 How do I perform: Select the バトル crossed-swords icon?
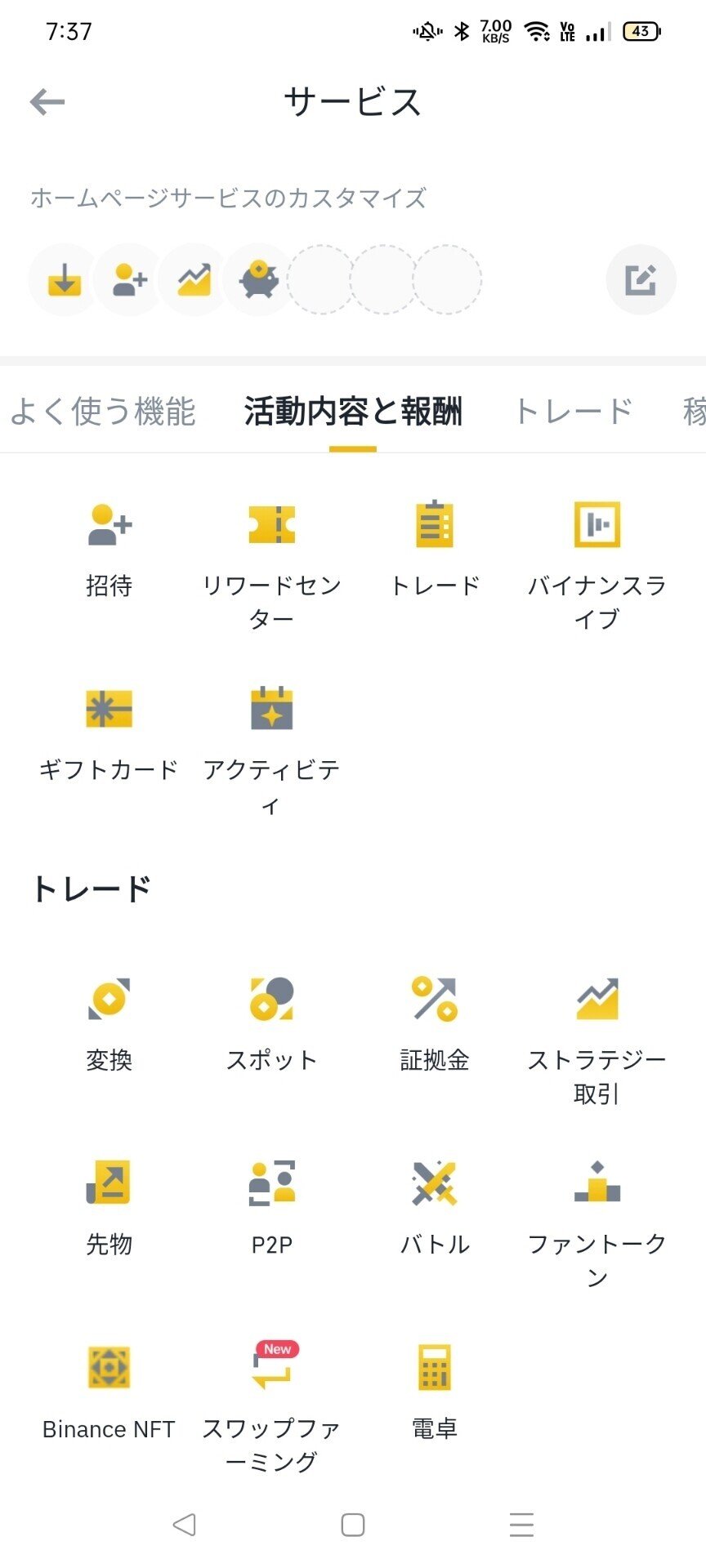point(435,1184)
